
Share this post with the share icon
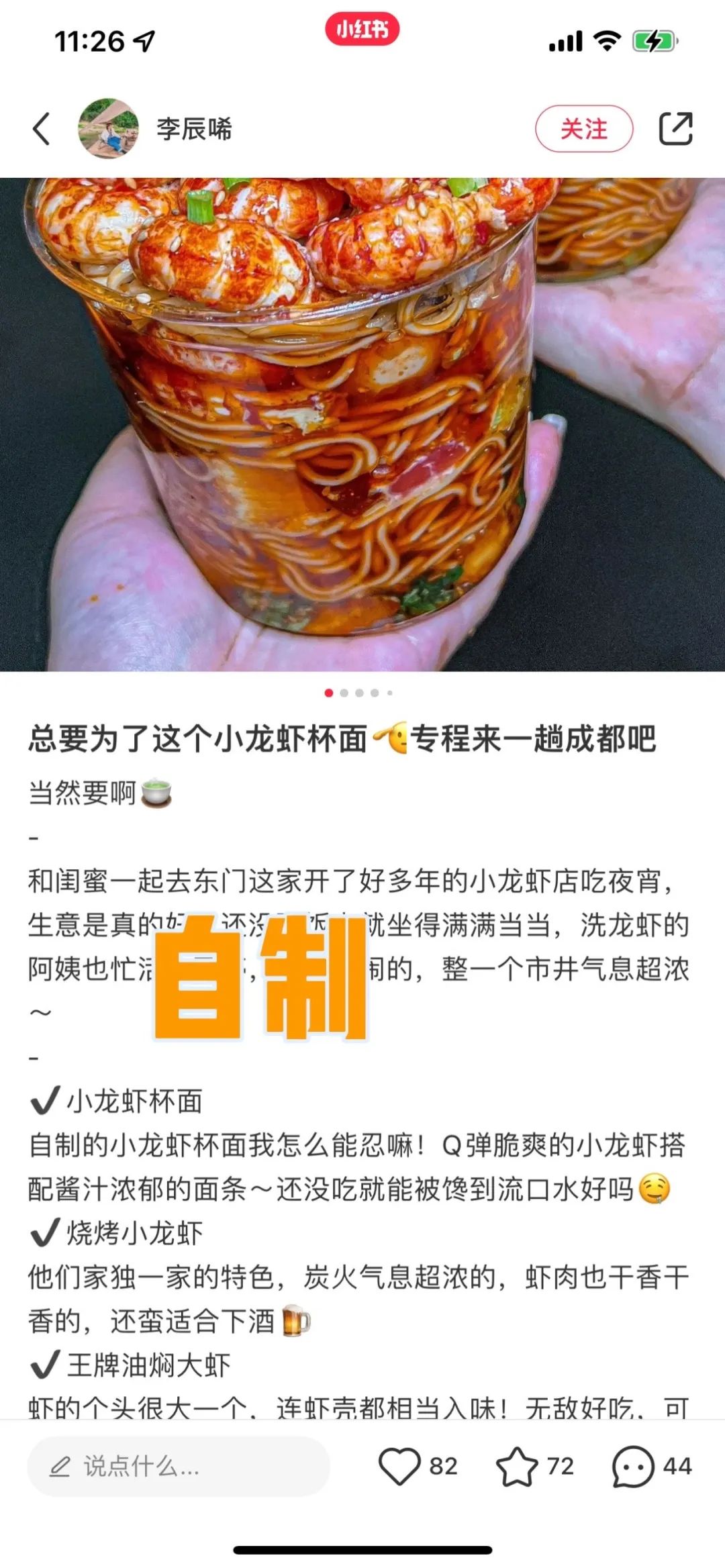tap(675, 128)
